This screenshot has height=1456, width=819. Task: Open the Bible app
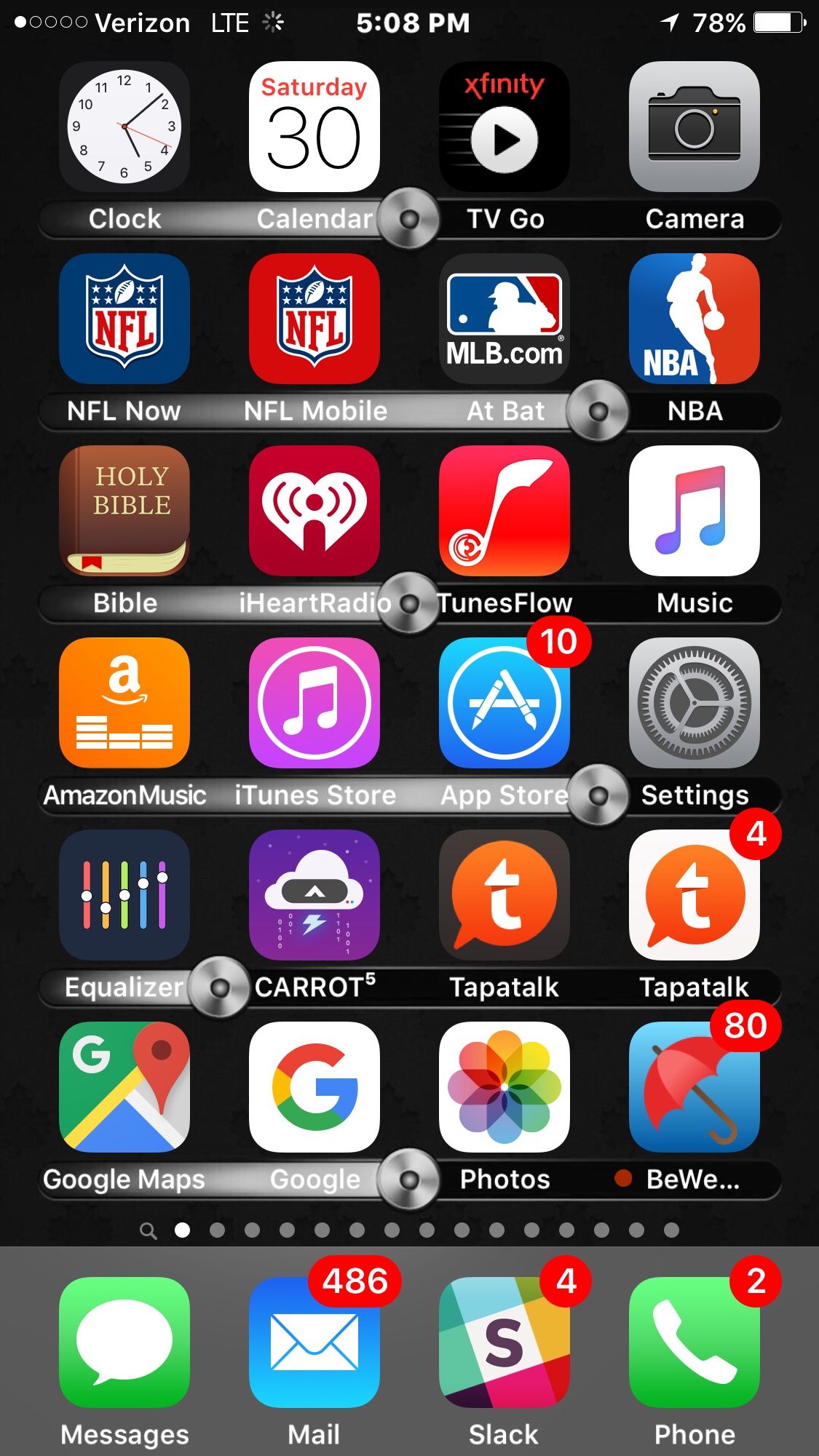[124, 511]
